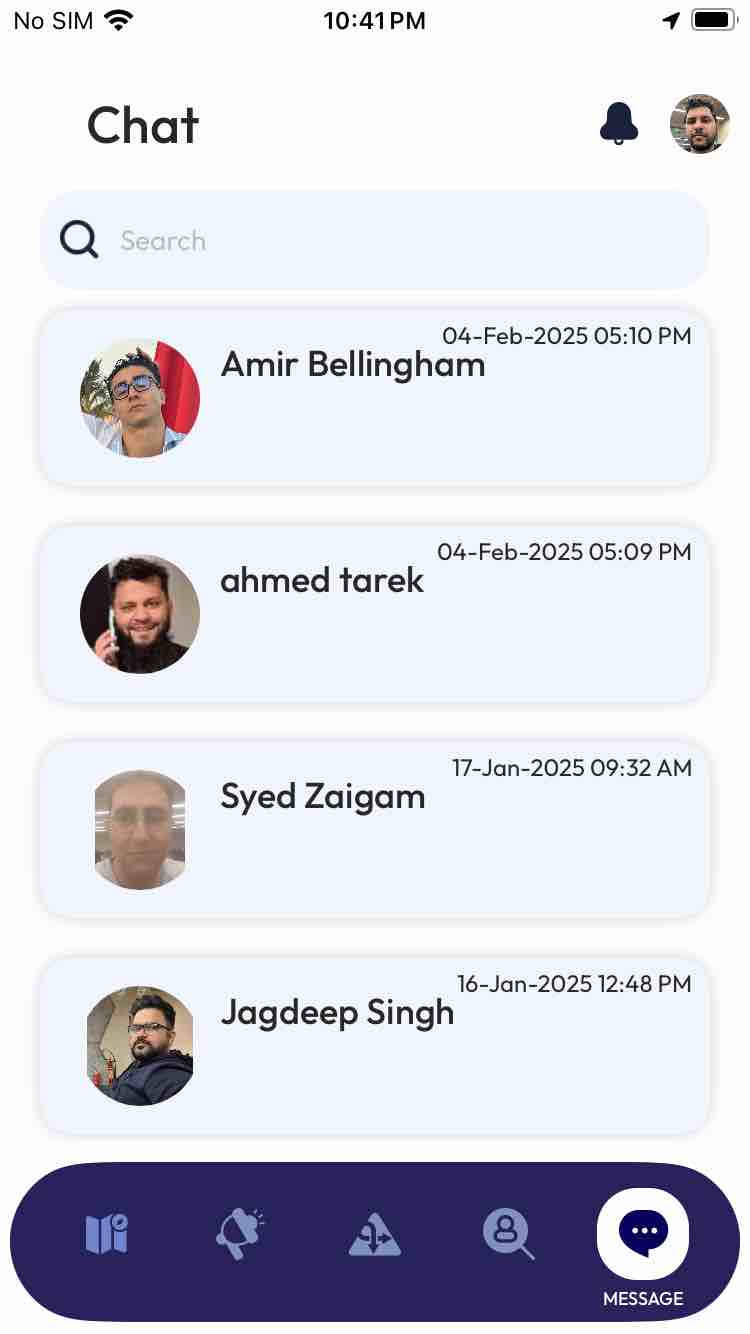
Task: Go to the road warning triangle tab
Action: click(x=375, y=1234)
